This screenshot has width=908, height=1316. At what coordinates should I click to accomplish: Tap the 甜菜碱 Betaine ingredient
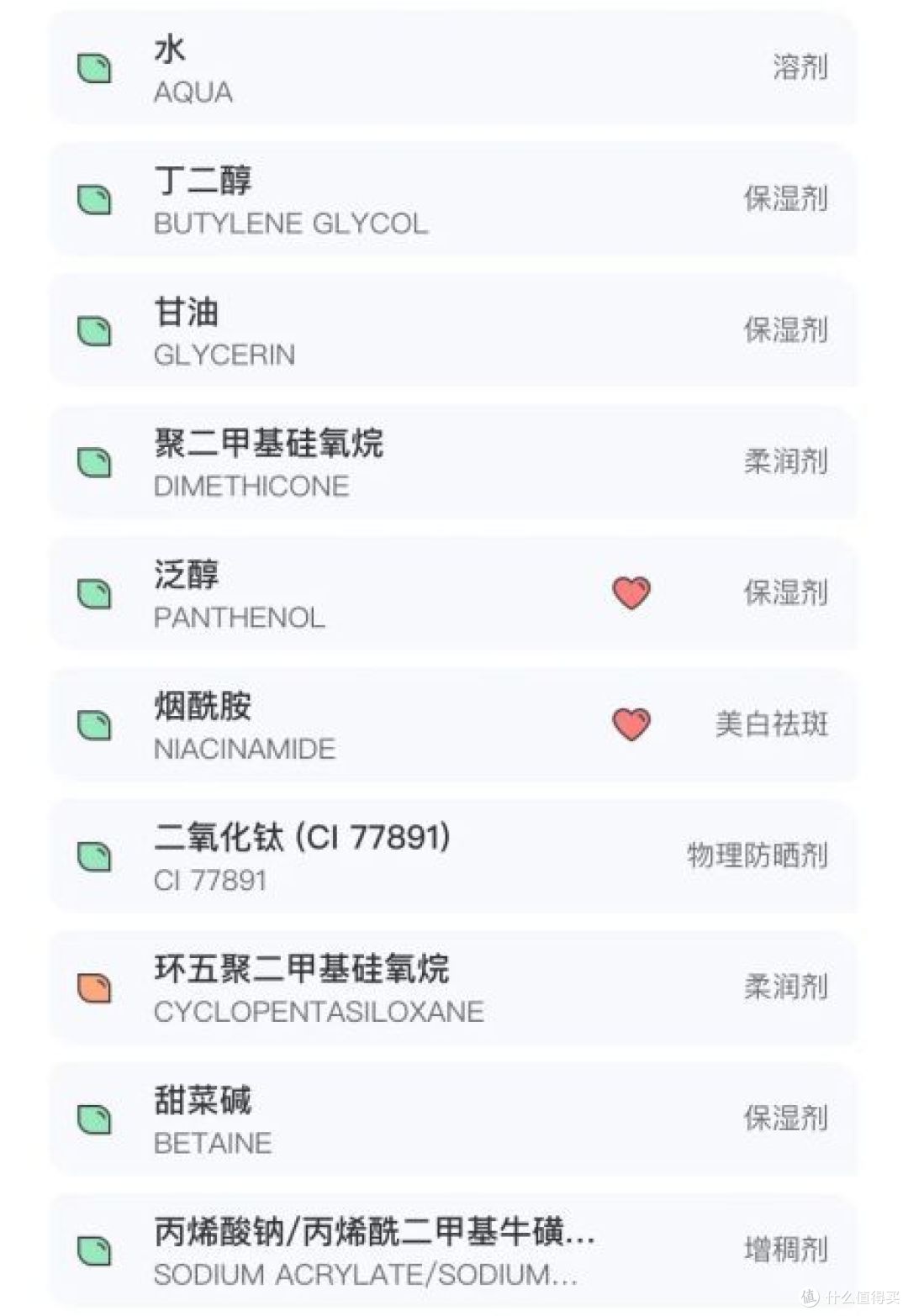pyautogui.click(x=454, y=1119)
